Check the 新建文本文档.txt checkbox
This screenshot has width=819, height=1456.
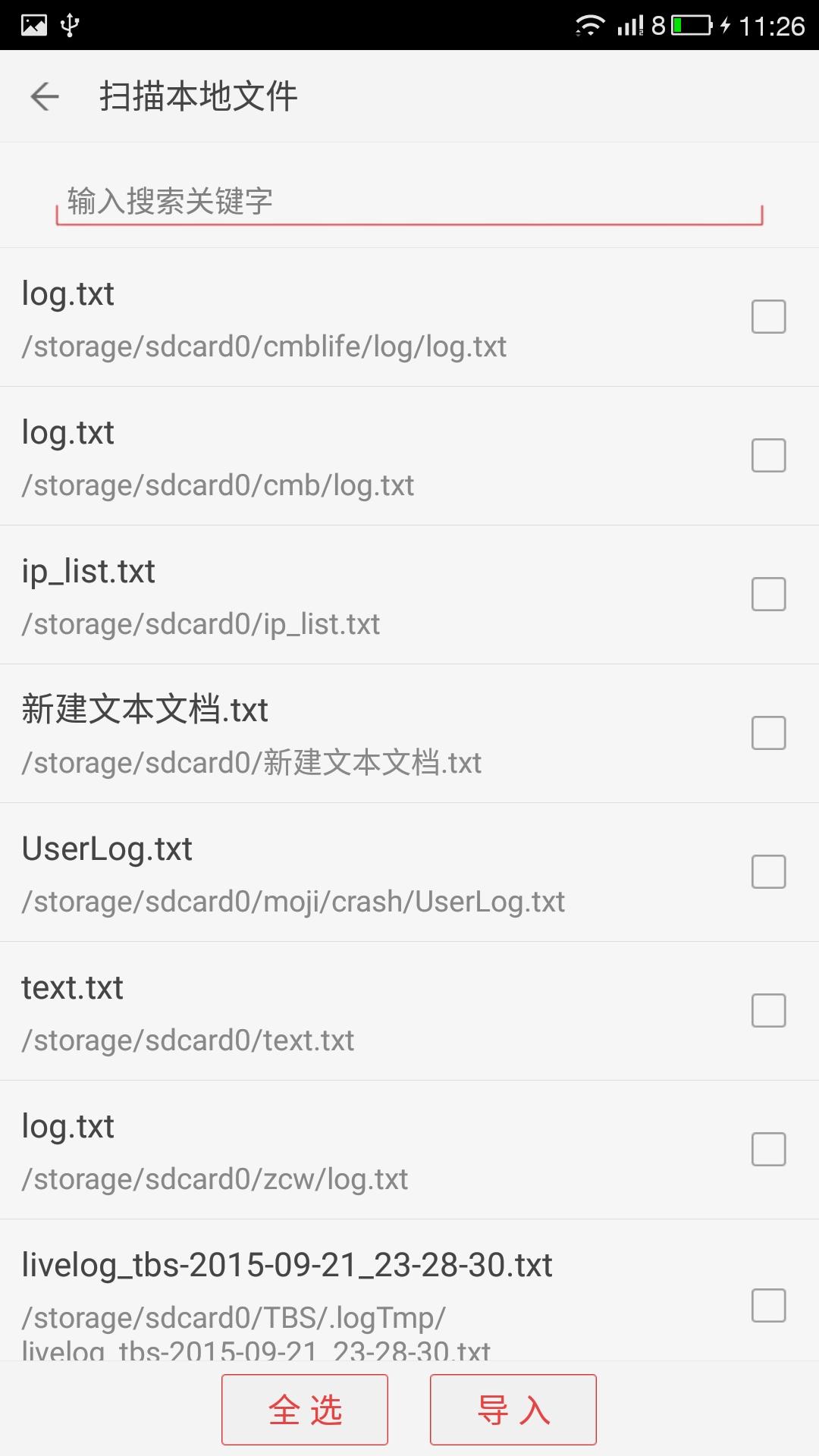pos(768,733)
